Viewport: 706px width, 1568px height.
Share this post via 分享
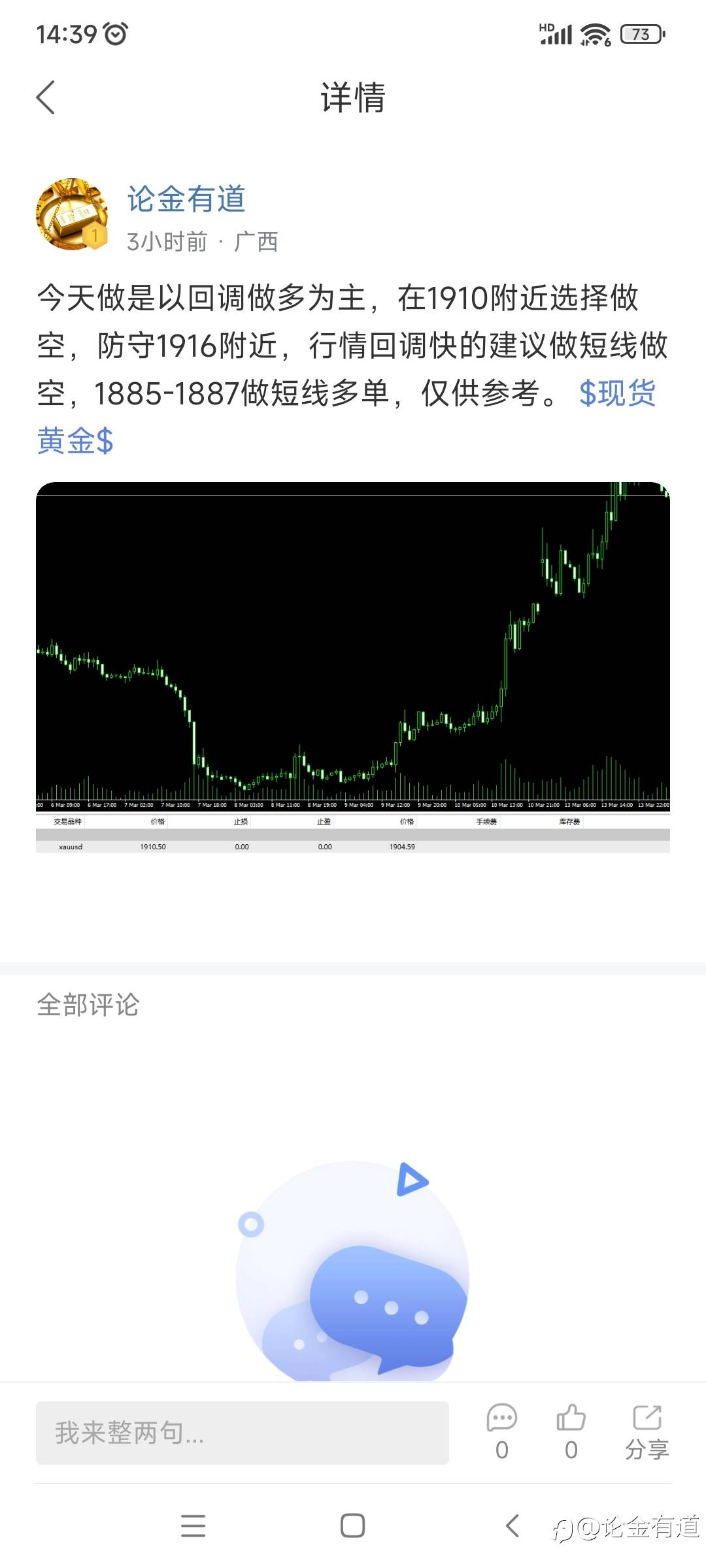point(647,1431)
